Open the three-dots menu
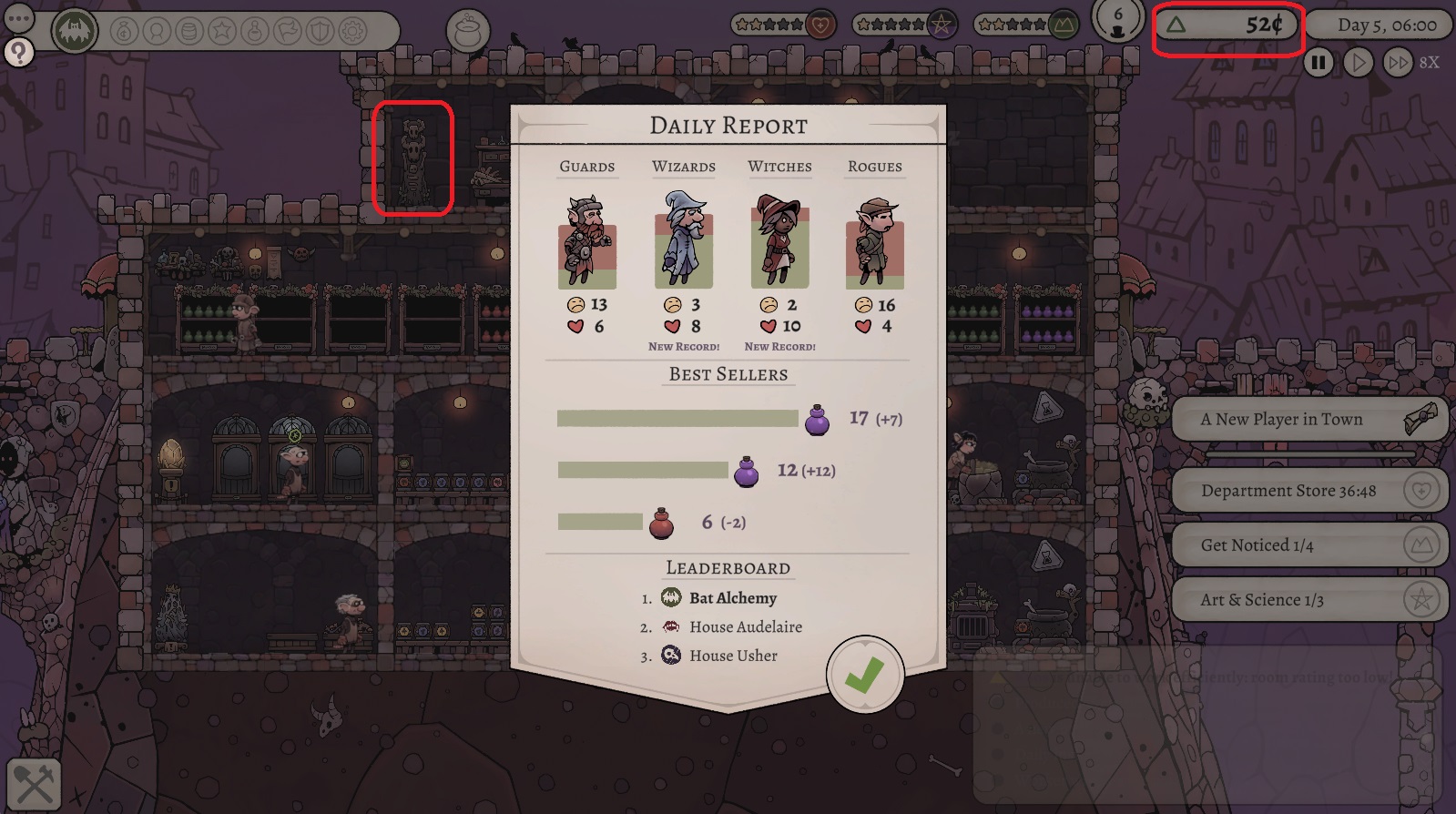1456x814 pixels. point(18,18)
